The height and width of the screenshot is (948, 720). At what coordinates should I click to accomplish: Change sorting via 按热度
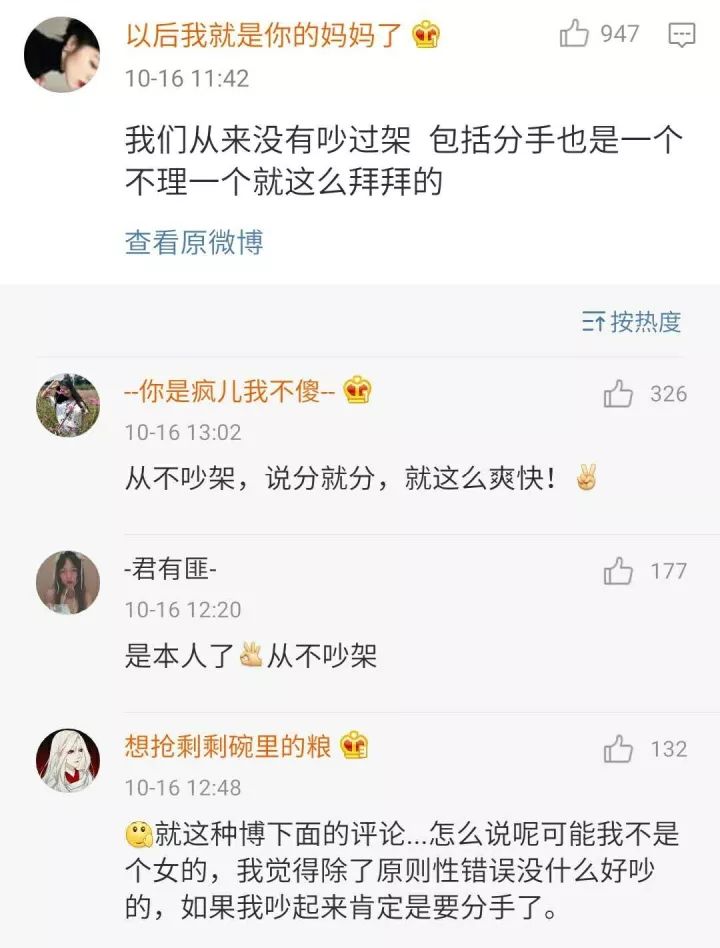[632, 322]
